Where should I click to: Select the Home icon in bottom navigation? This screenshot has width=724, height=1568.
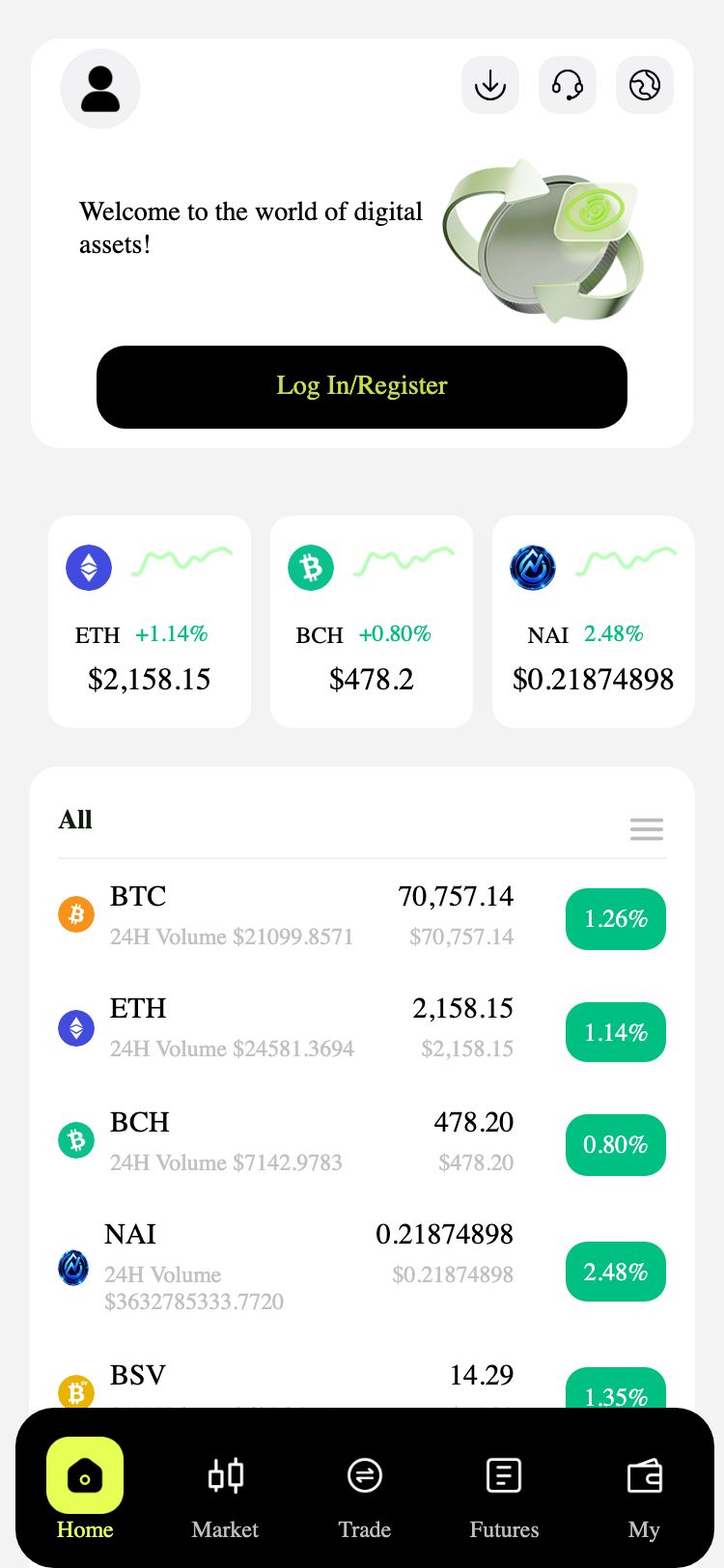tap(85, 1475)
